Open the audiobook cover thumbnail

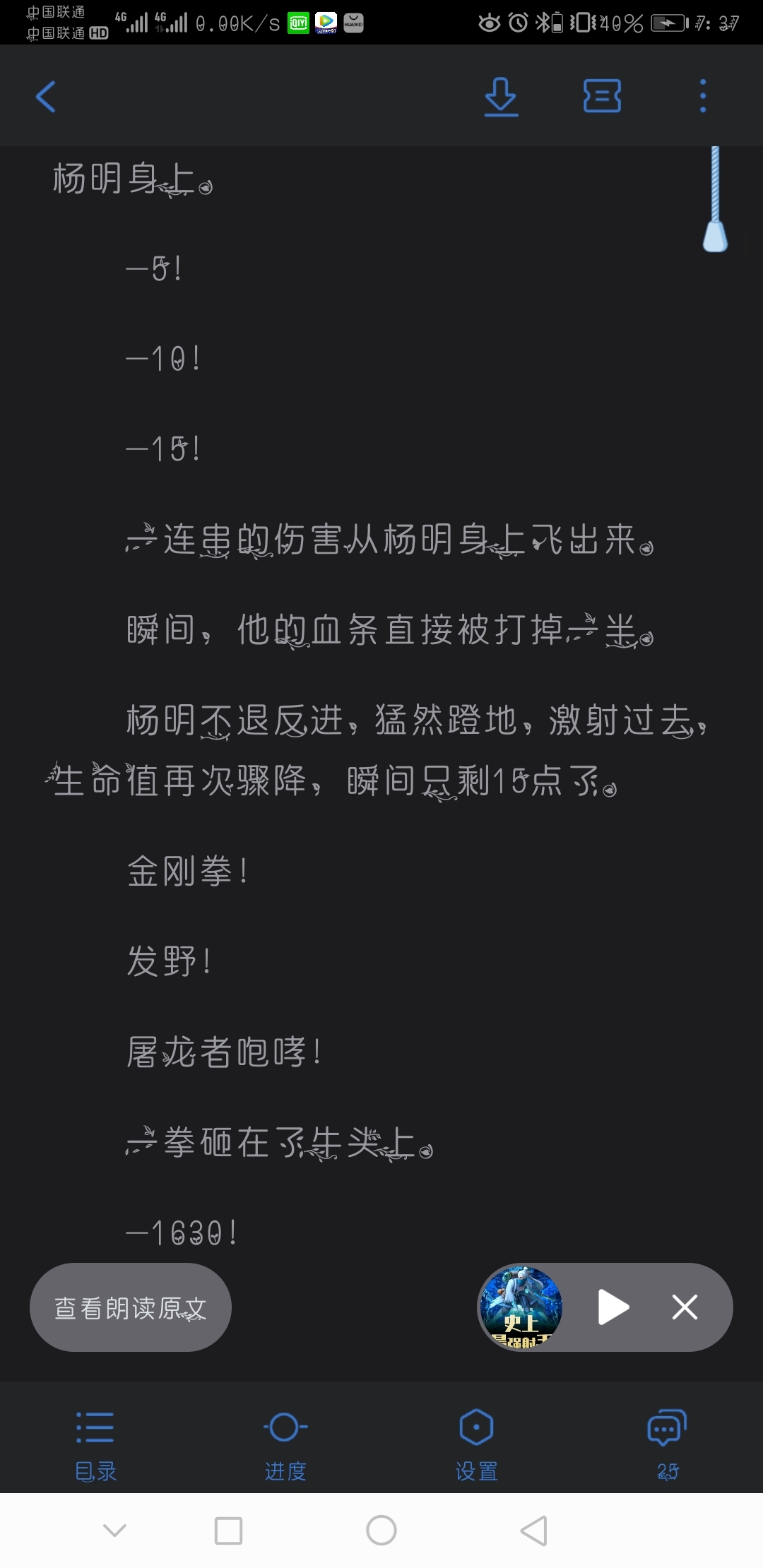521,1307
